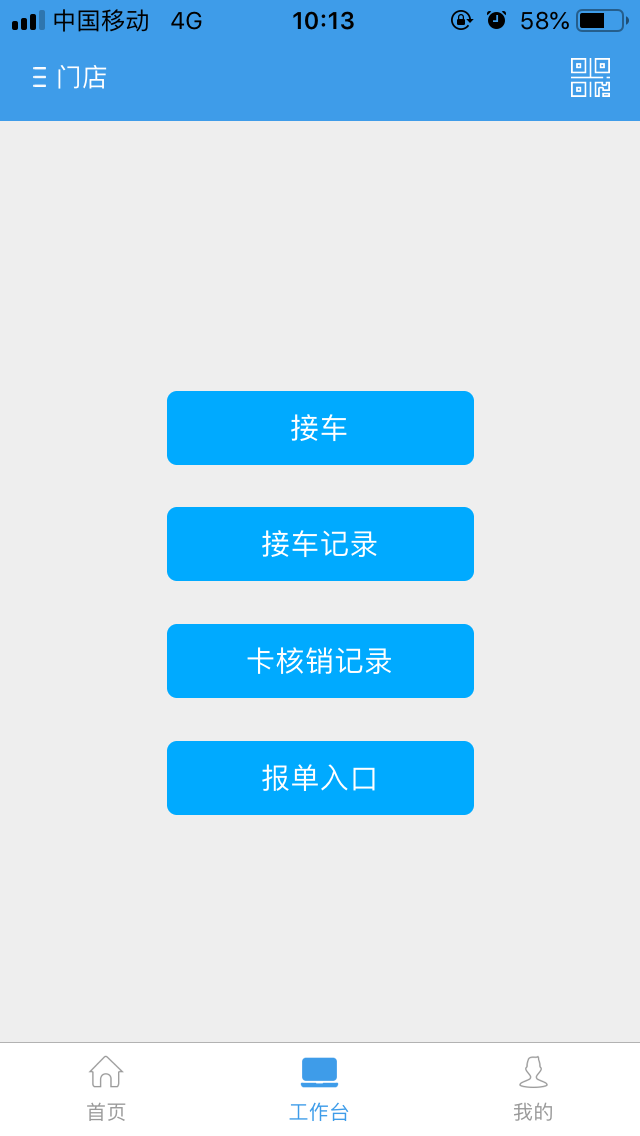Tap the 接车 button
The image size is (640, 1136).
[x=320, y=428]
